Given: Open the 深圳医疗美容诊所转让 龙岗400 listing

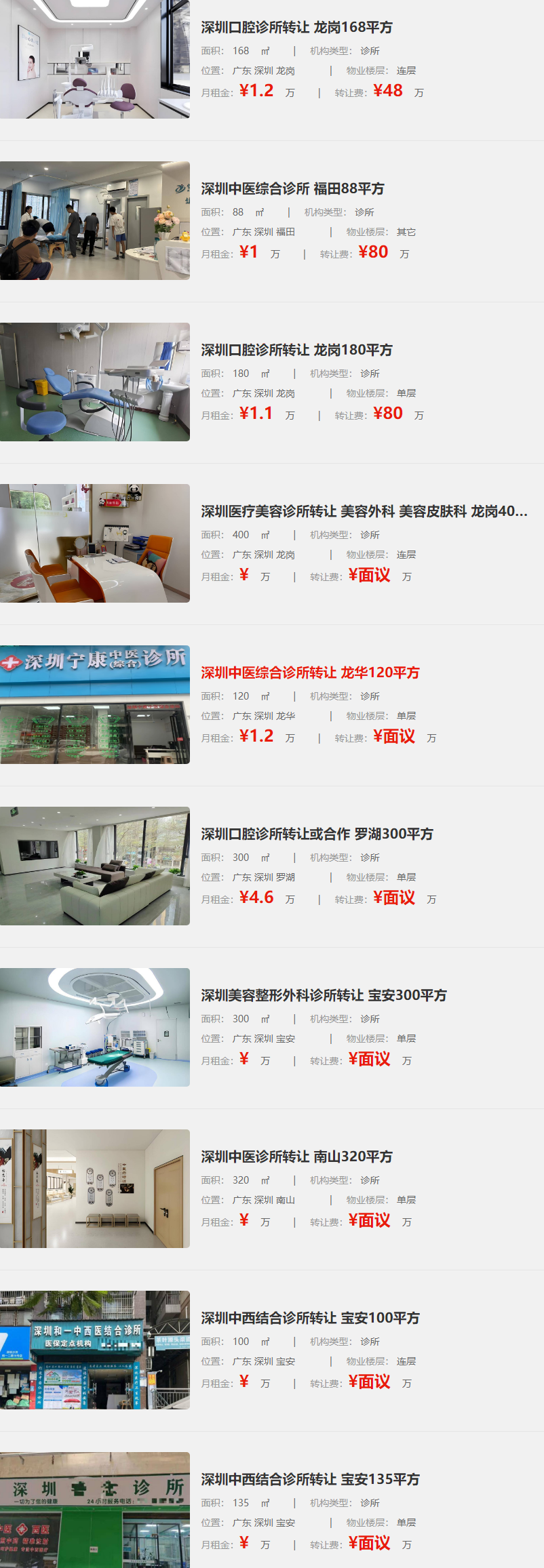Looking at the screenshot, I should tap(364, 511).
